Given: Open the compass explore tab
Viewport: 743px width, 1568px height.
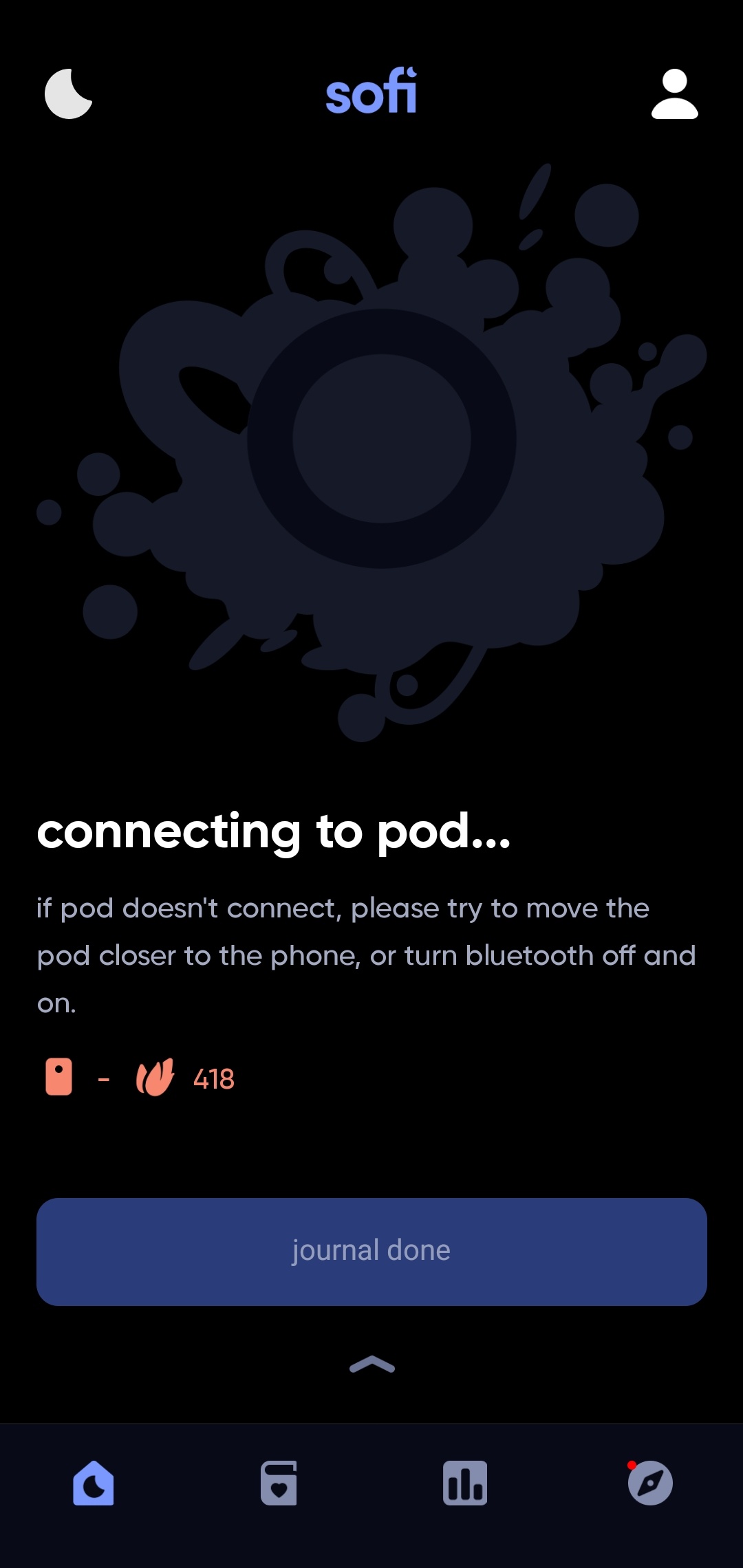Looking at the screenshot, I should click(649, 1483).
